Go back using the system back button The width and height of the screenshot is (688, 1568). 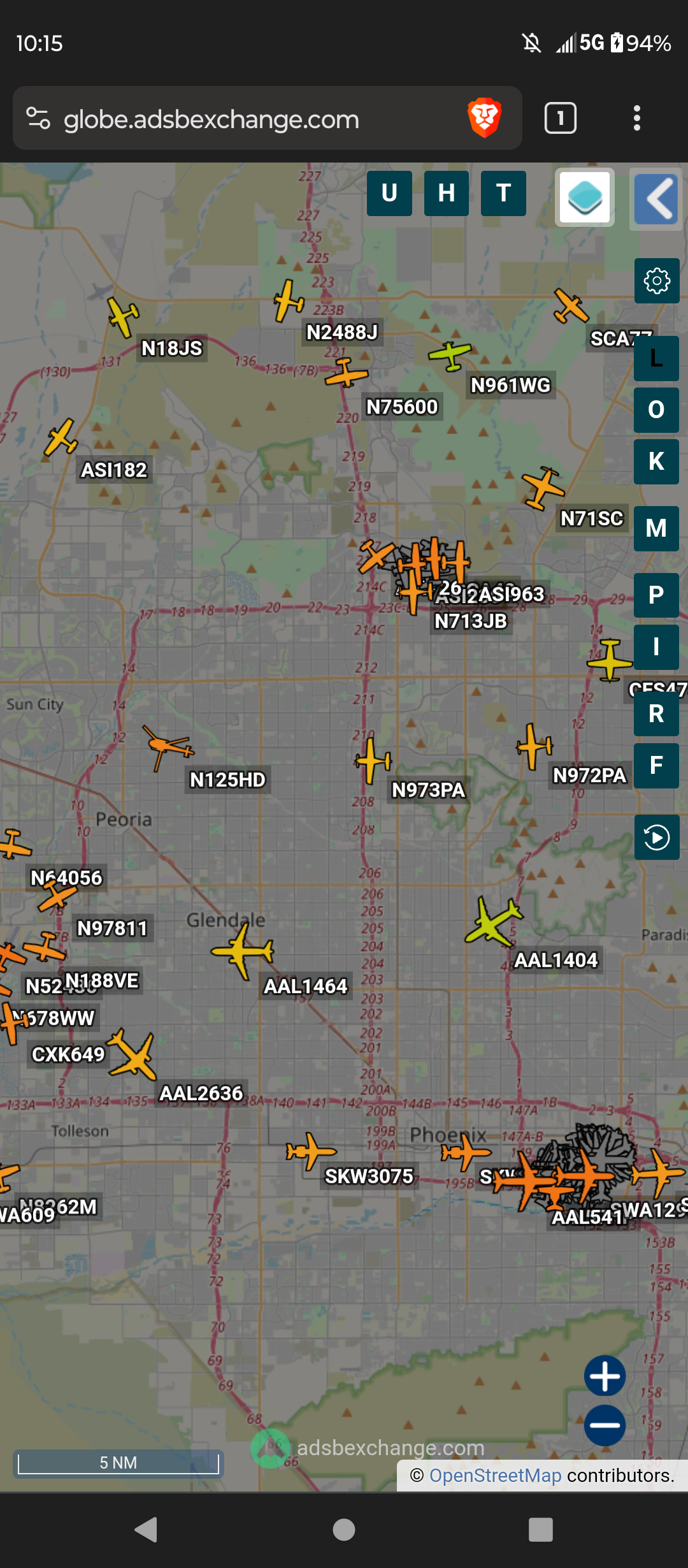click(x=147, y=1529)
